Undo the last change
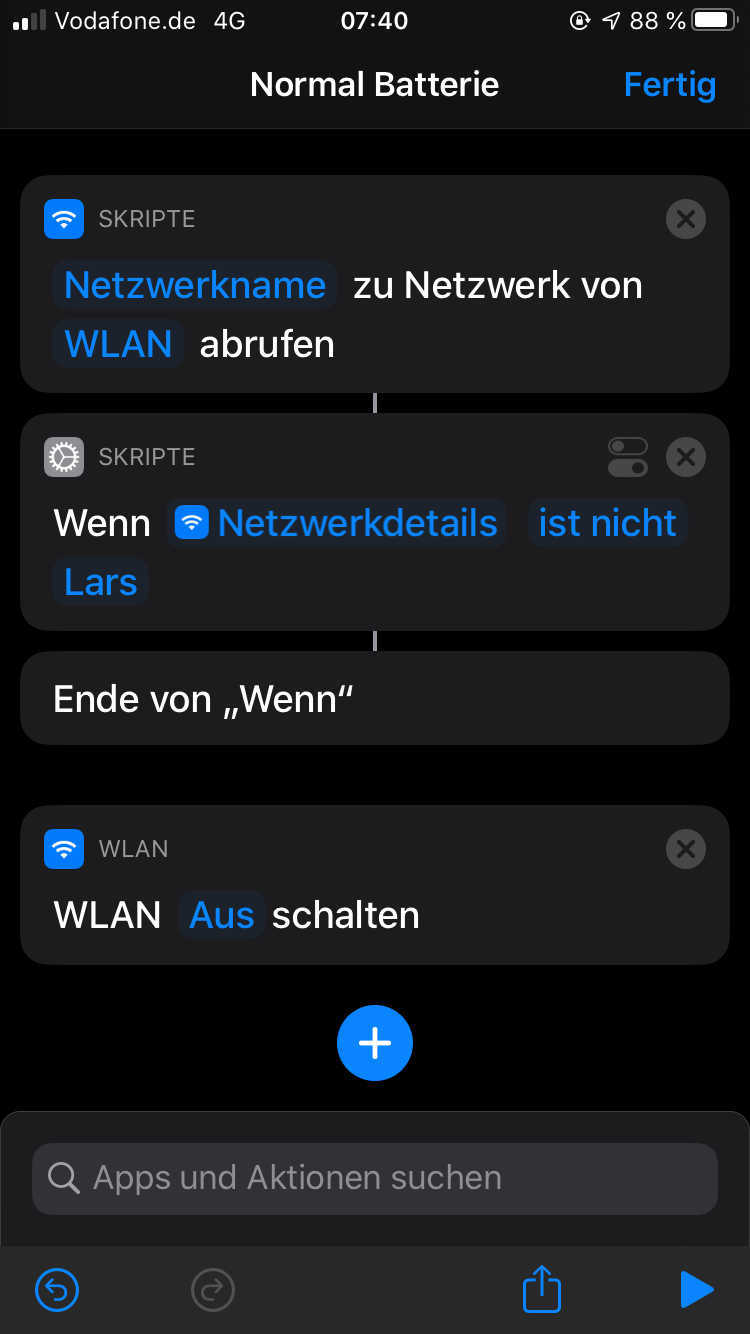The image size is (750, 1334). tap(57, 1290)
